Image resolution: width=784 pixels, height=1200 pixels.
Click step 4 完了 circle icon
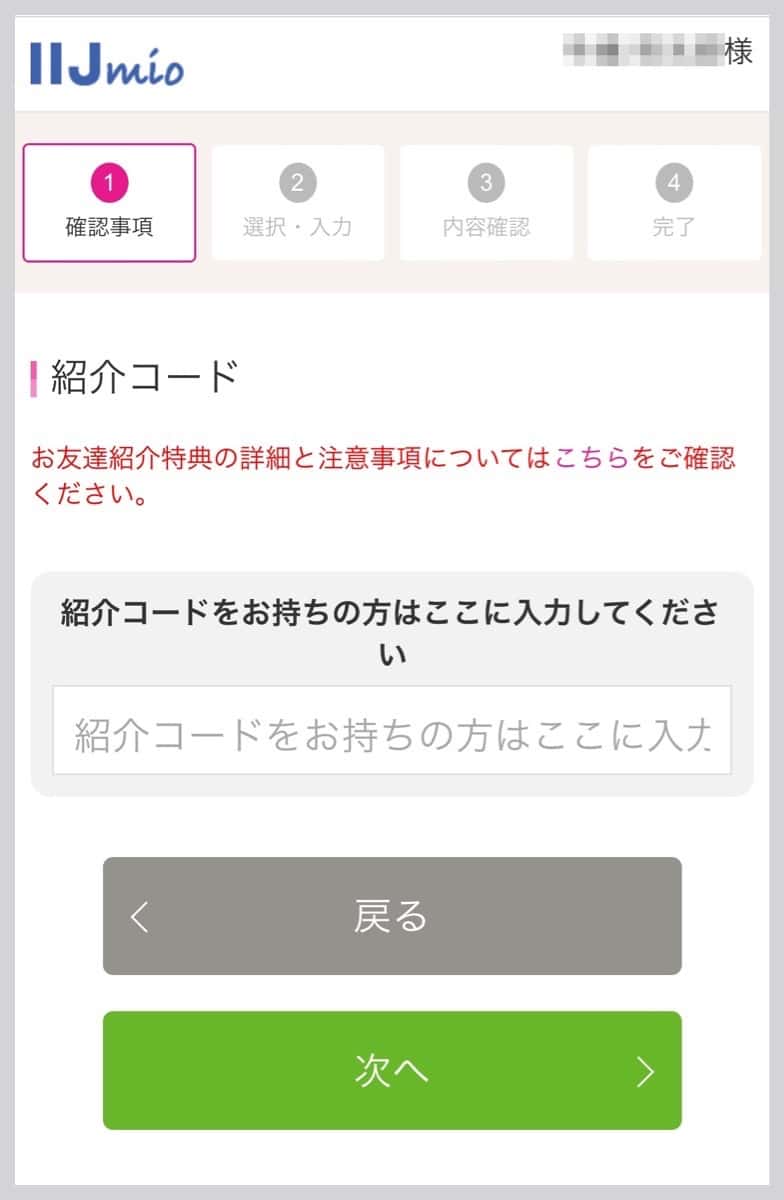(x=672, y=183)
